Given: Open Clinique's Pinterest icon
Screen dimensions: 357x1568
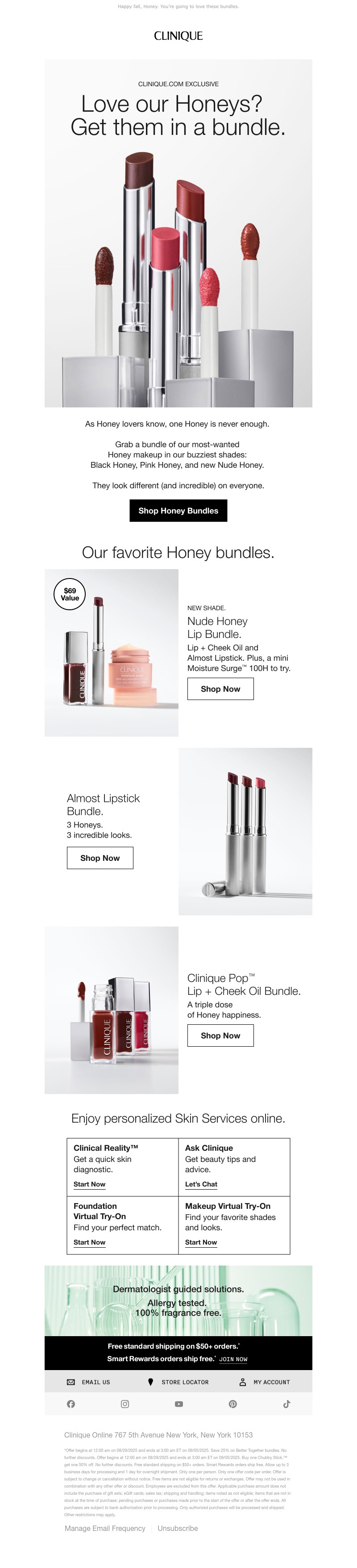Looking at the screenshot, I should (x=232, y=1404).
